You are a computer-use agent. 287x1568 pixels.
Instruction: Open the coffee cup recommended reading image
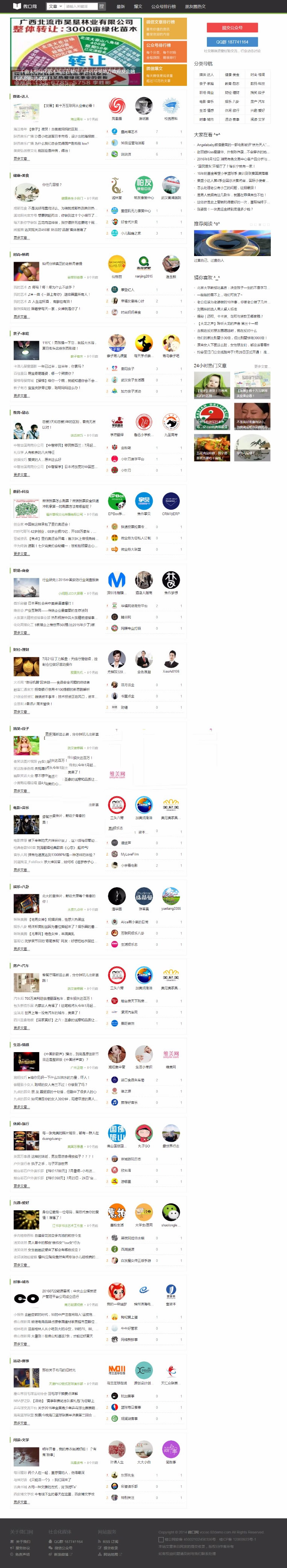232,244
